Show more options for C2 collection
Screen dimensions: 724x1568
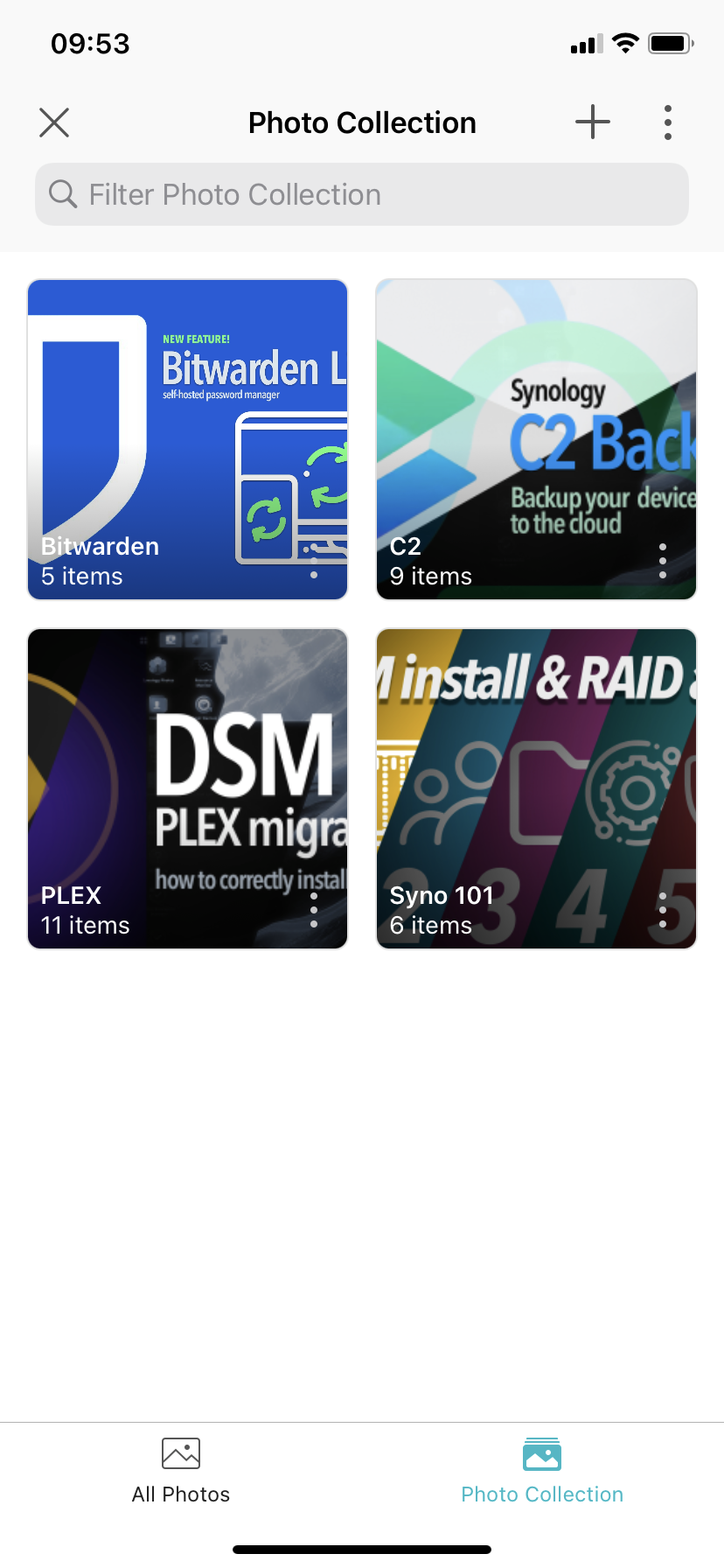coord(663,561)
